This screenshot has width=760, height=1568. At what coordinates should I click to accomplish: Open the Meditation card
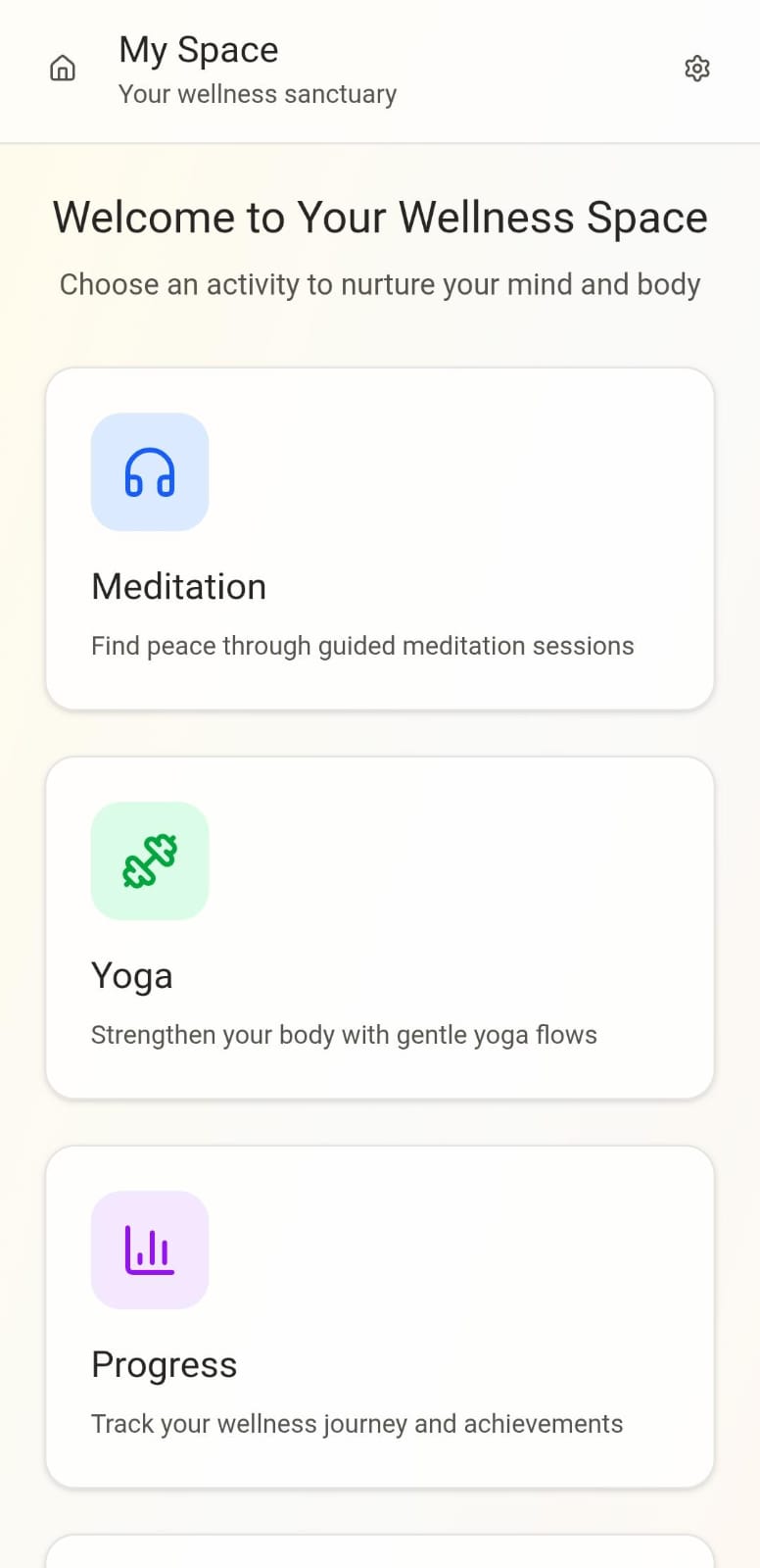[x=380, y=539]
